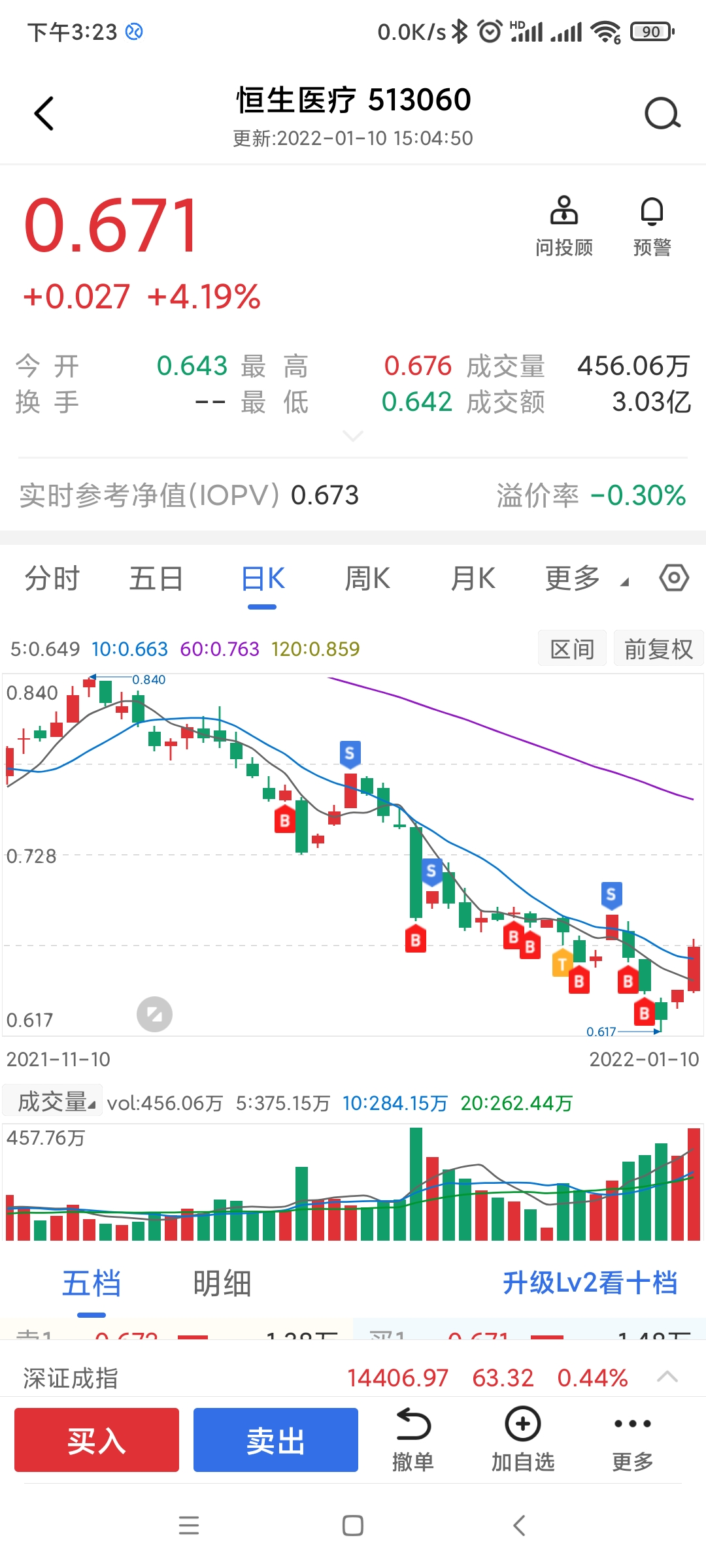The height and width of the screenshot is (1568, 706).
Task: Open the 更多 chart period dropdown
Action: (x=586, y=578)
